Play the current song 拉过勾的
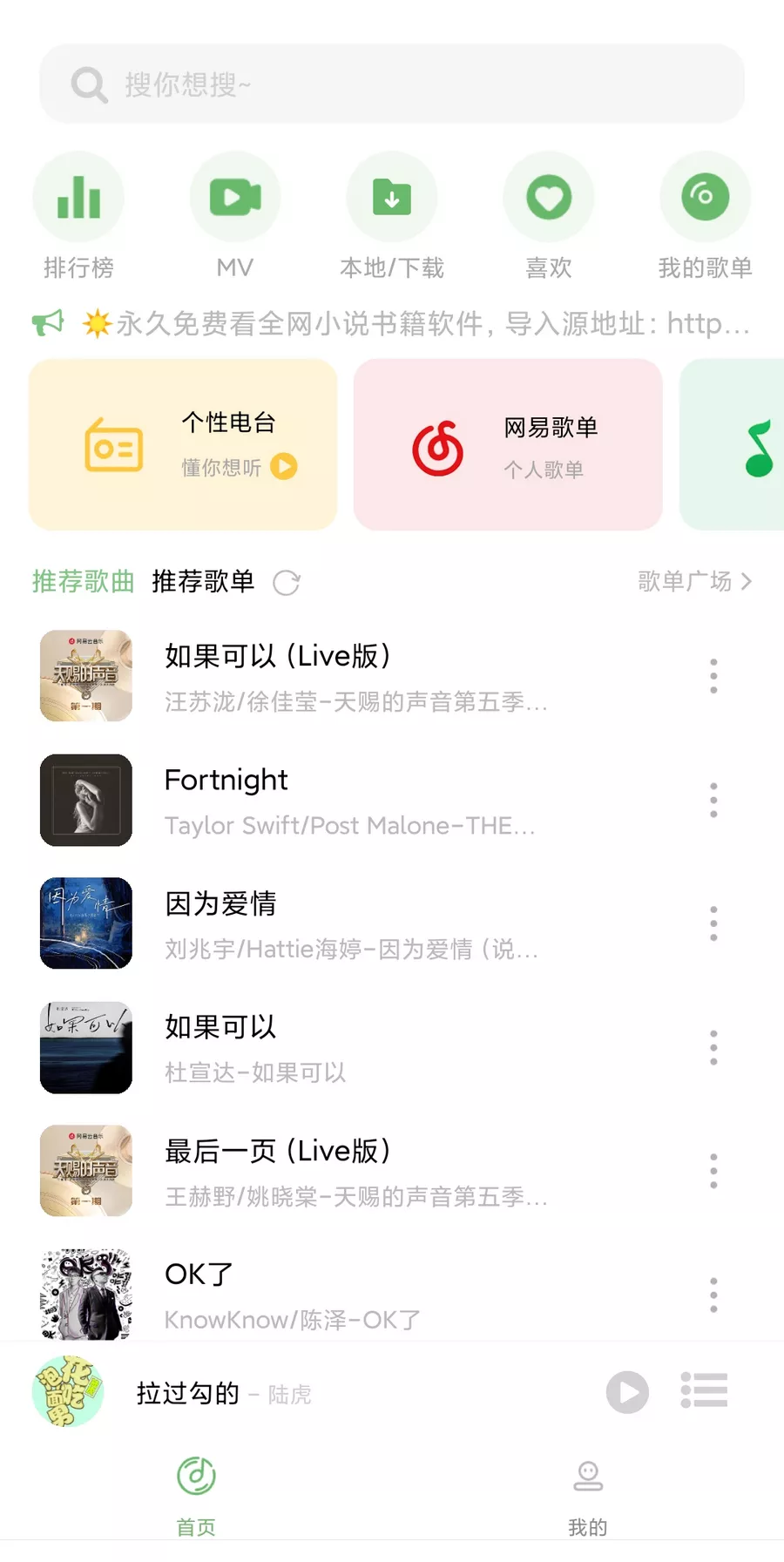This screenshot has width=784, height=1562. coord(626,1392)
